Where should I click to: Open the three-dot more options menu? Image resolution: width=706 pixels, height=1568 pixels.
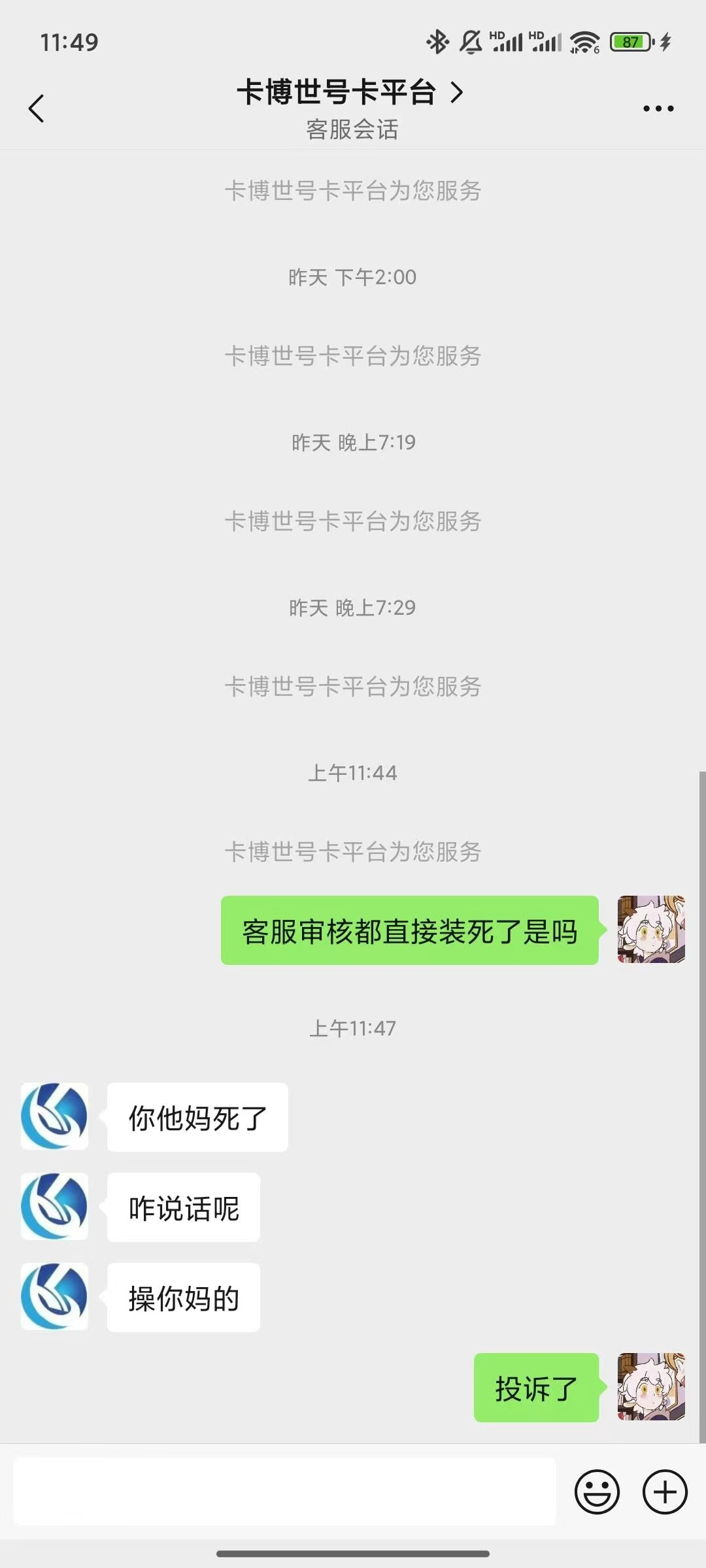point(658,108)
